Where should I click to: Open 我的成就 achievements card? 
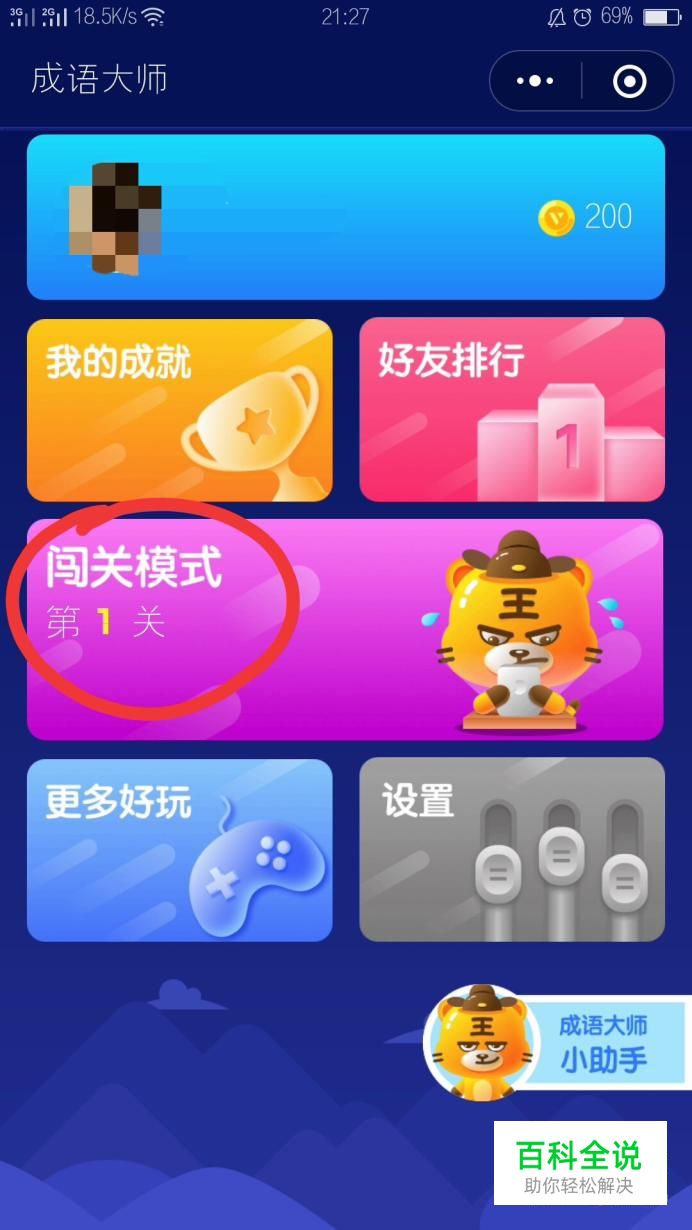coord(180,410)
